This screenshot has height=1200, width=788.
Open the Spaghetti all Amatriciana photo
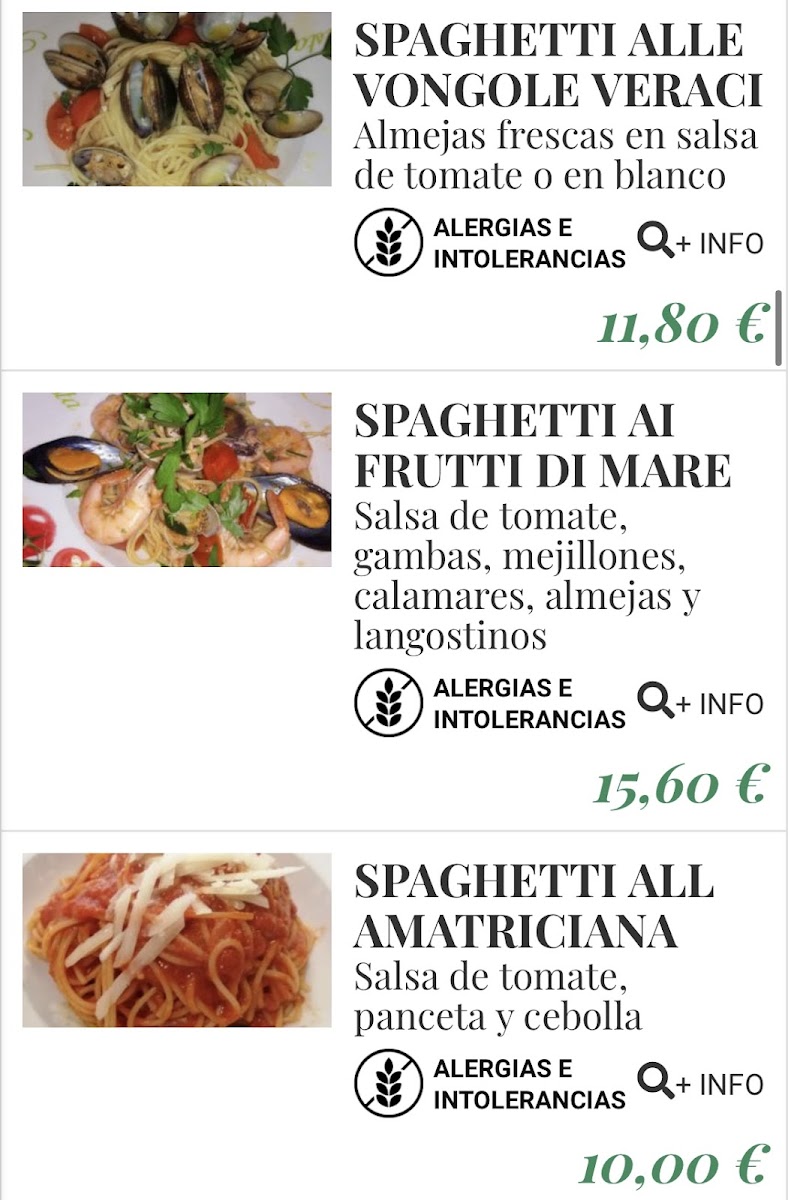tap(177, 940)
